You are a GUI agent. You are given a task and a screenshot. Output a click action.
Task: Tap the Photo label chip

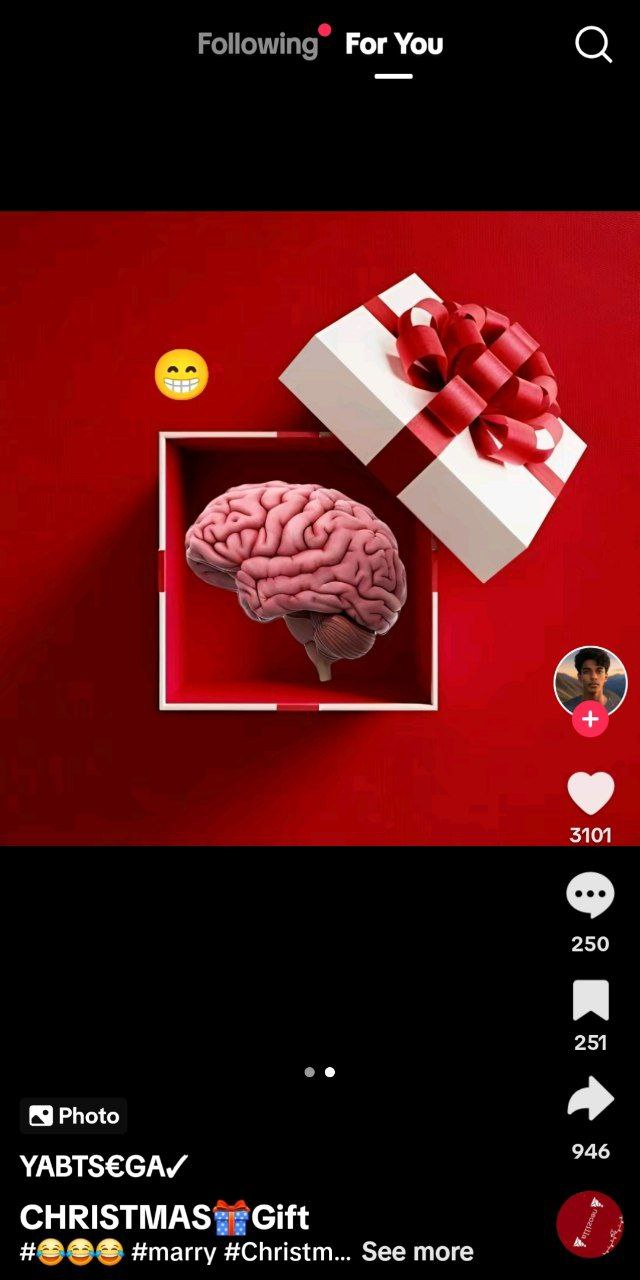(74, 1116)
